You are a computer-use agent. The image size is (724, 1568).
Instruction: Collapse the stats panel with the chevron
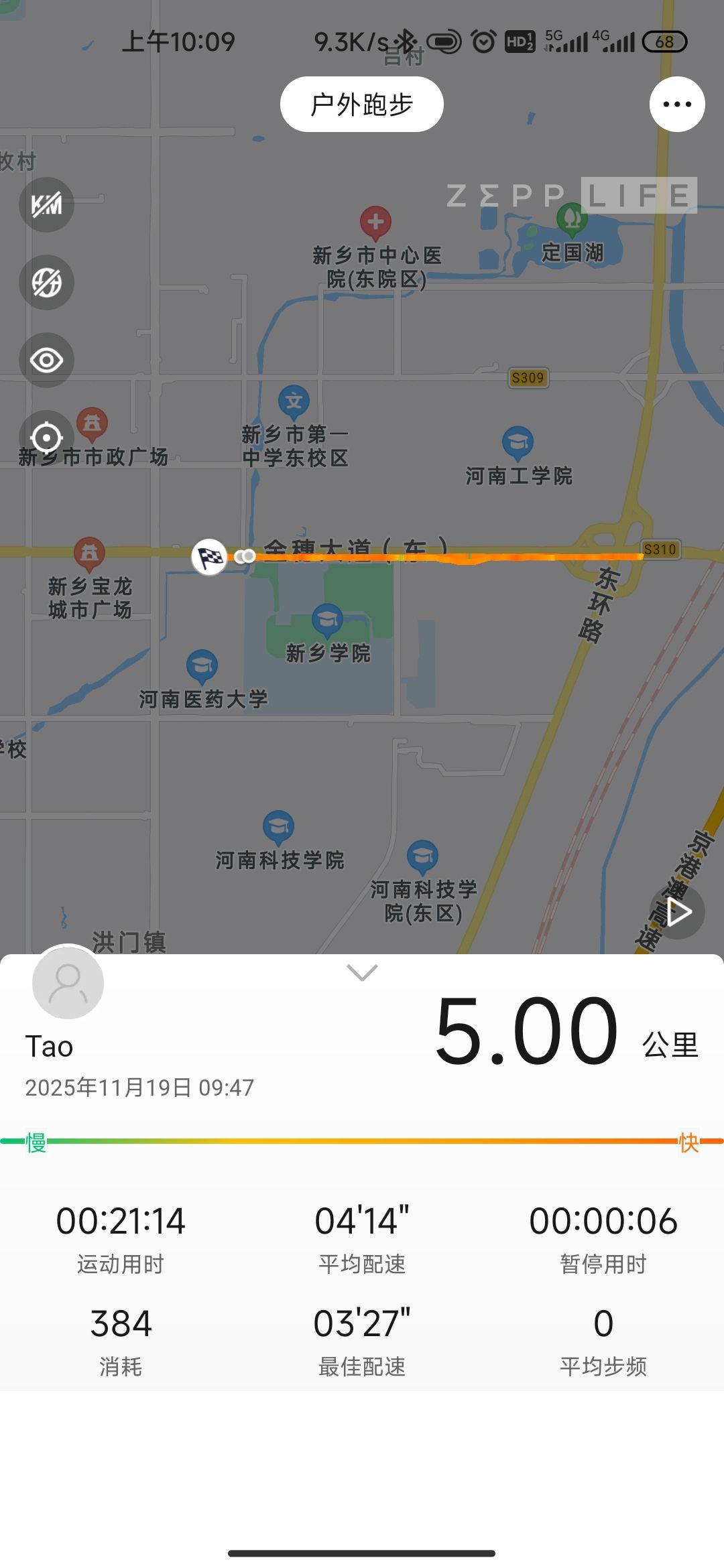point(362,972)
